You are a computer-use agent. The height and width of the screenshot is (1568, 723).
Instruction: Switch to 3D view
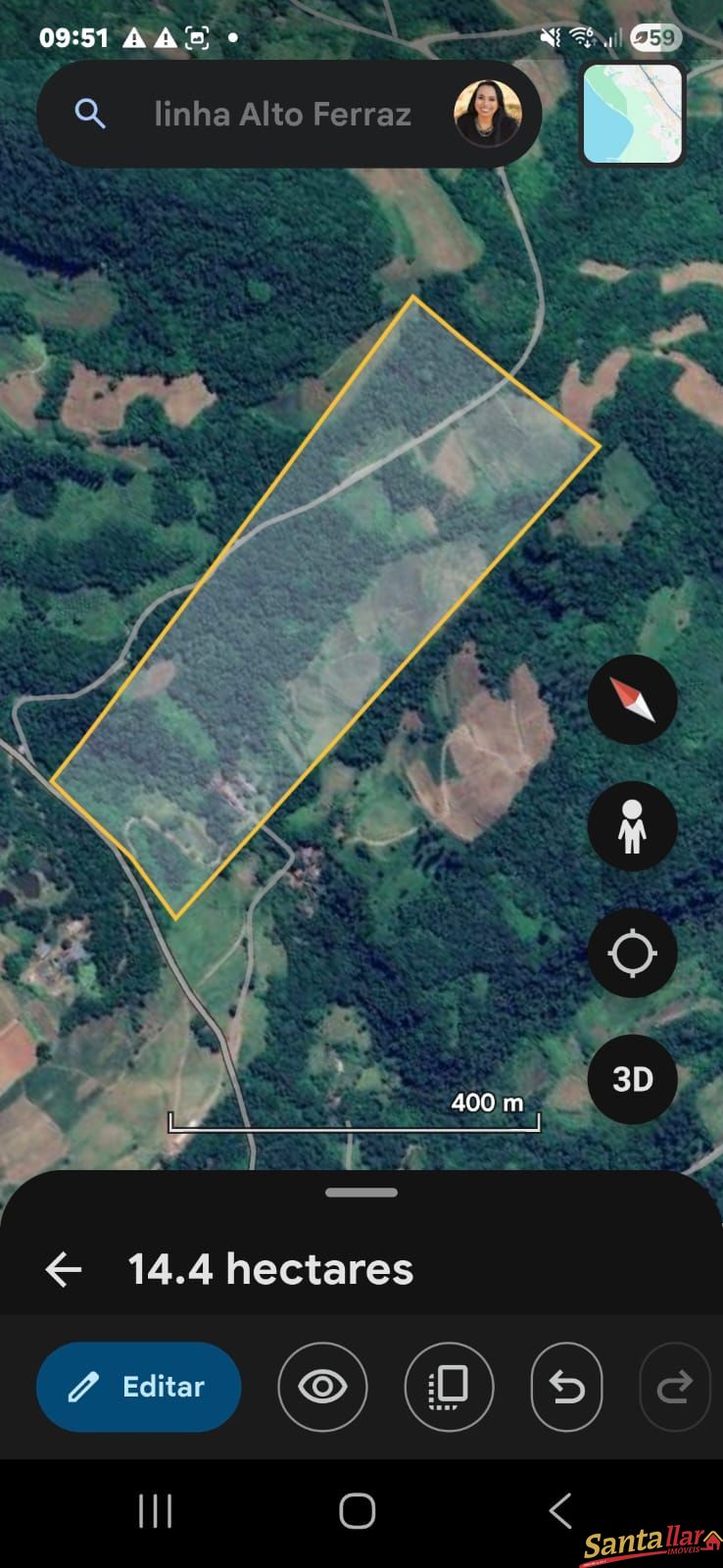632,1079
